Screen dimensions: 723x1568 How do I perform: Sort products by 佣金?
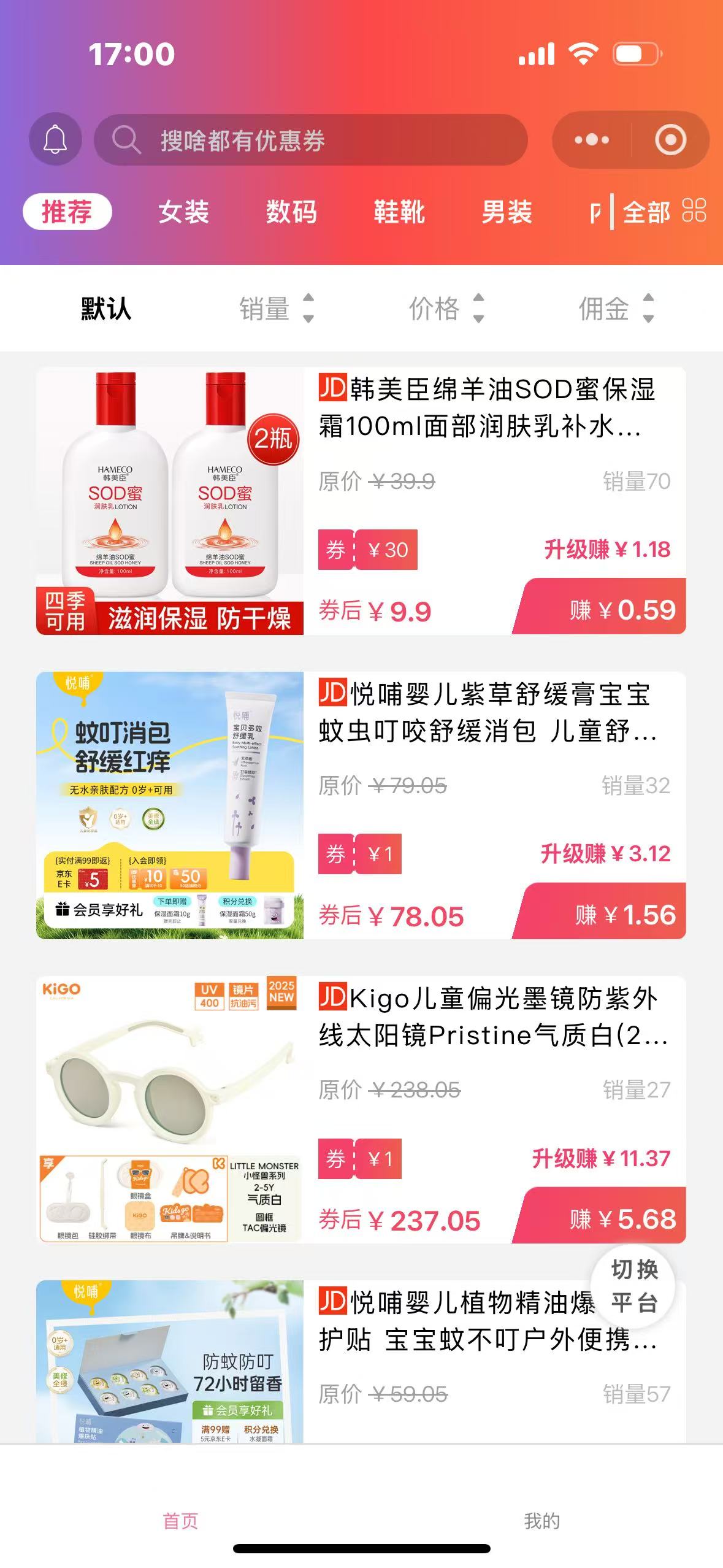point(616,309)
